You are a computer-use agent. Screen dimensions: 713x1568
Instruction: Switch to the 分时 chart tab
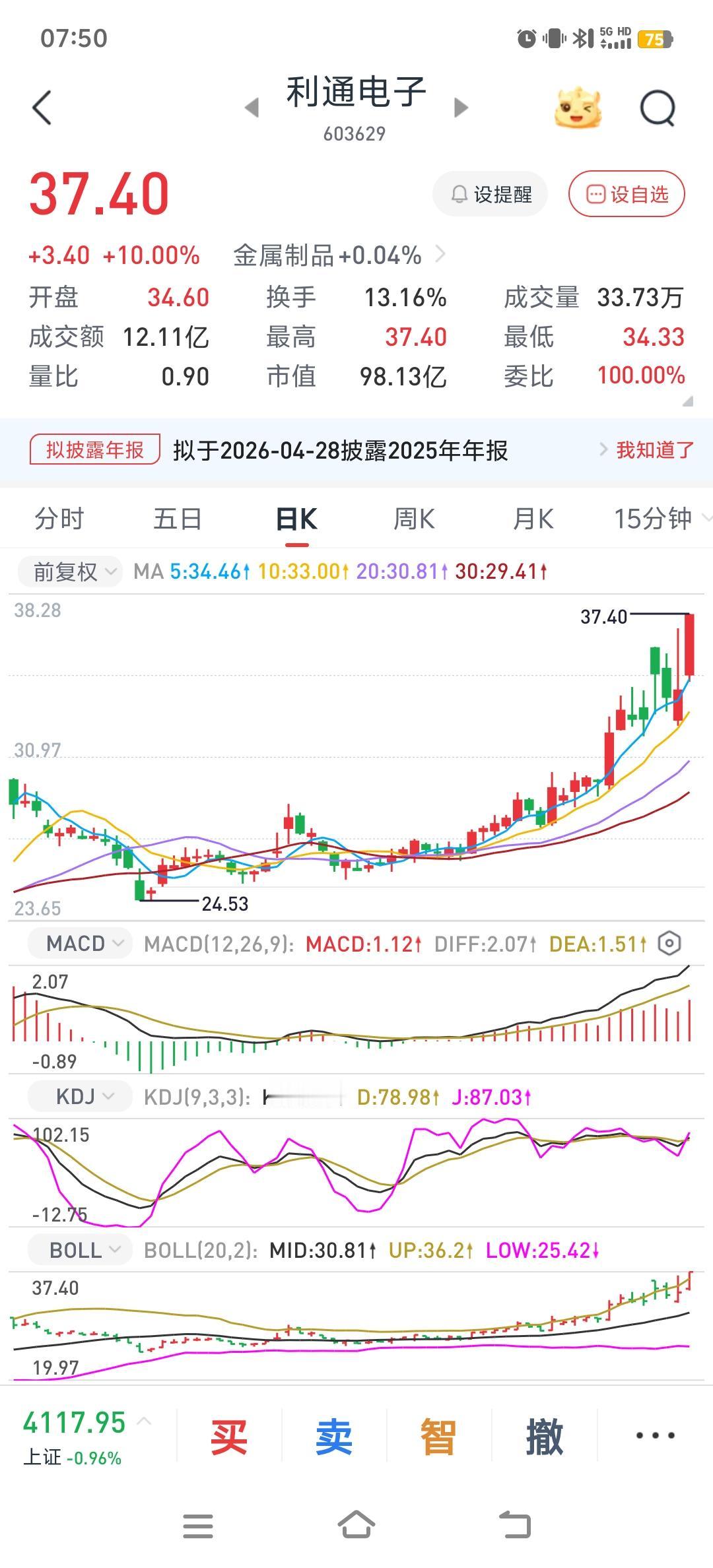click(59, 519)
